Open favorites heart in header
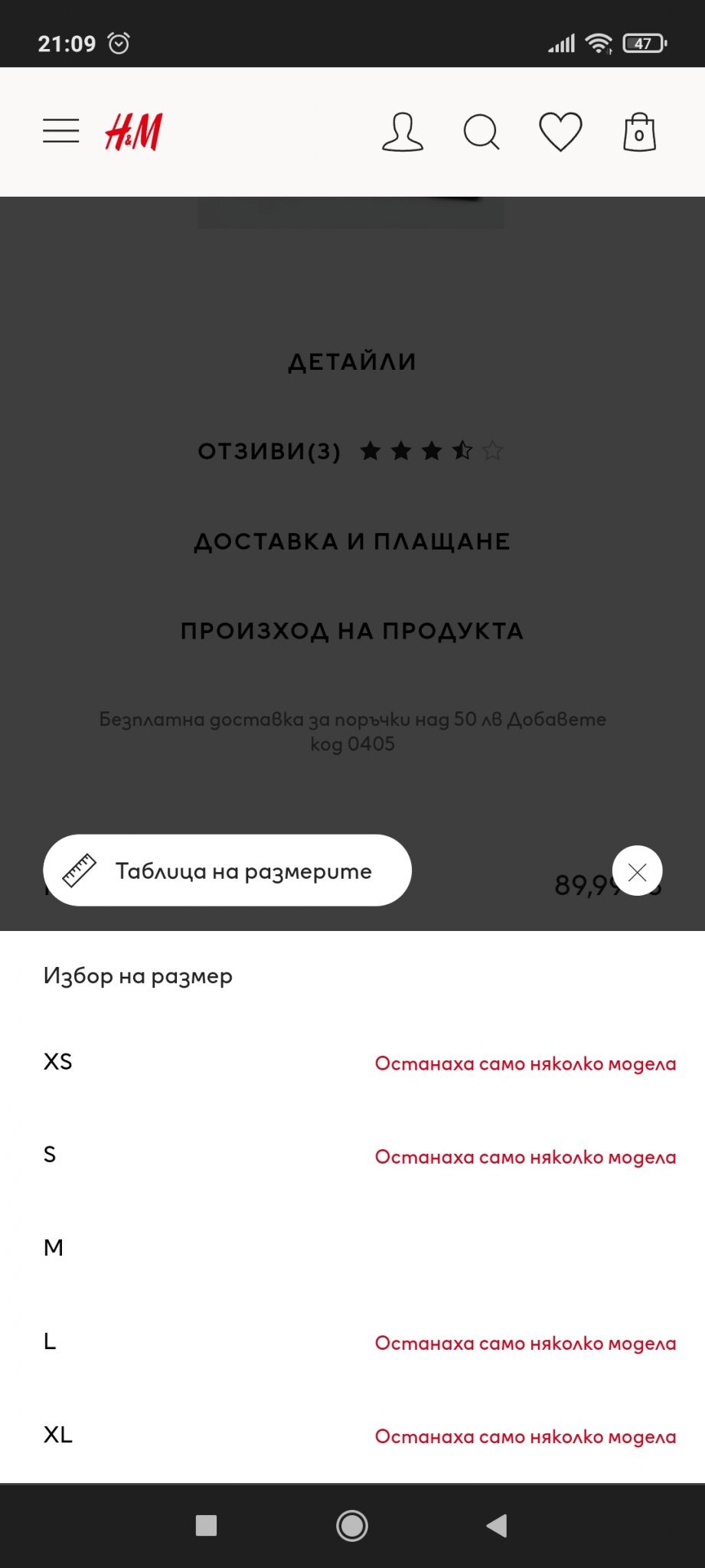This screenshot has width=705, height=1568. [560, 132]
